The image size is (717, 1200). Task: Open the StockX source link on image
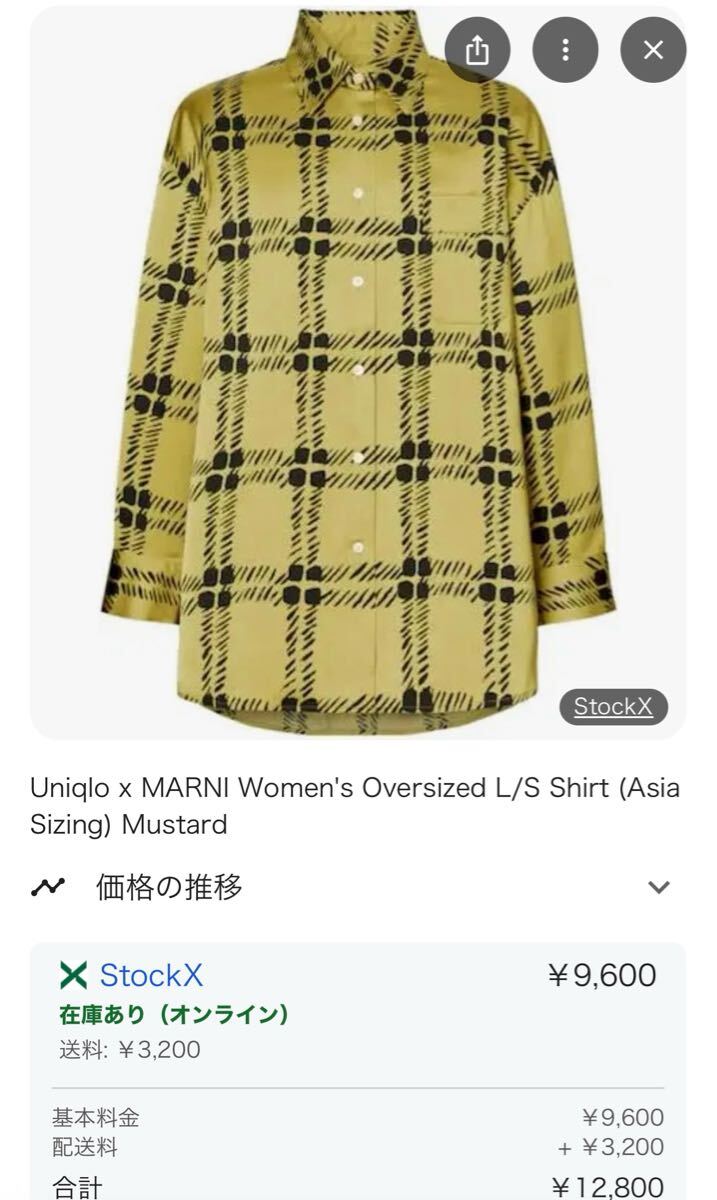tap(612, 707)
